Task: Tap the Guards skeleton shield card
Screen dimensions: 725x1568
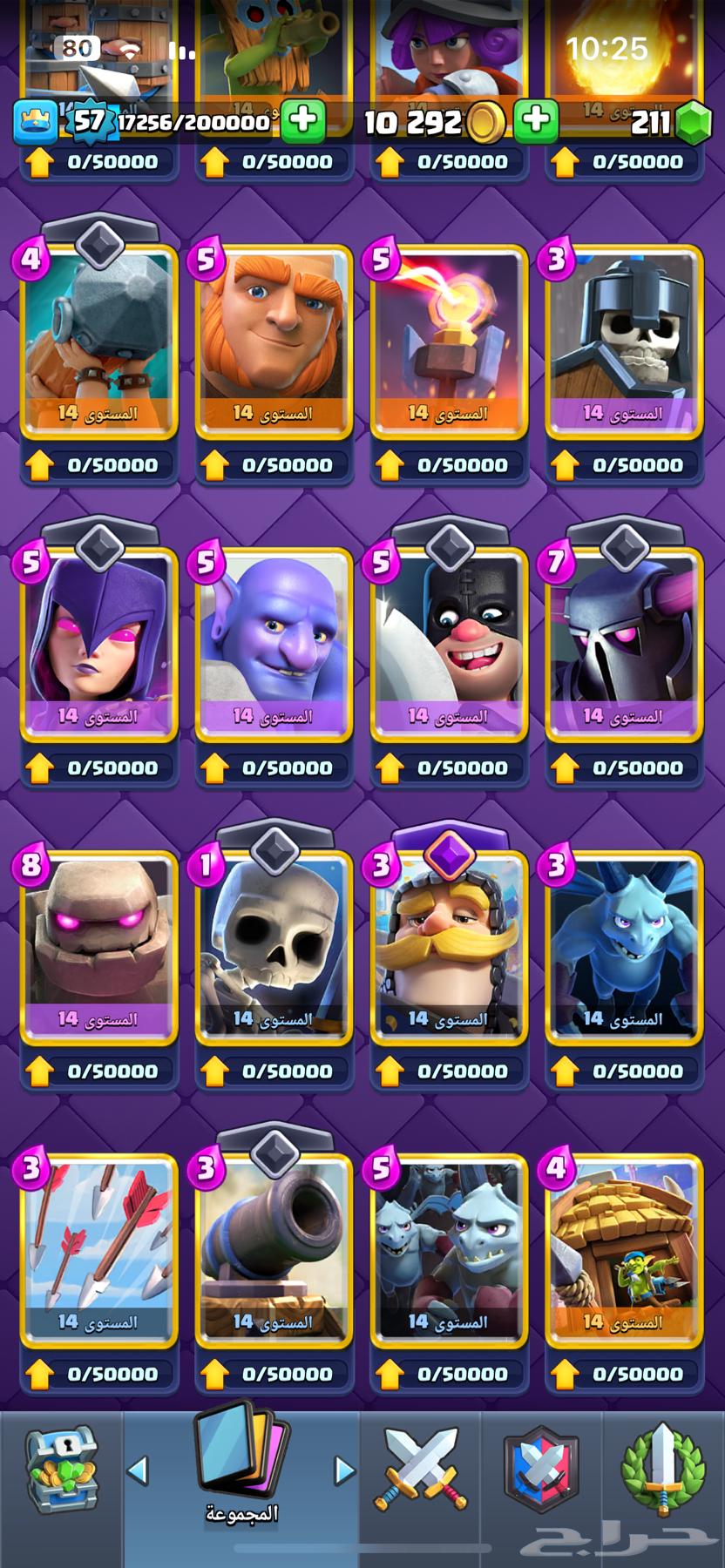Action: 624,340
